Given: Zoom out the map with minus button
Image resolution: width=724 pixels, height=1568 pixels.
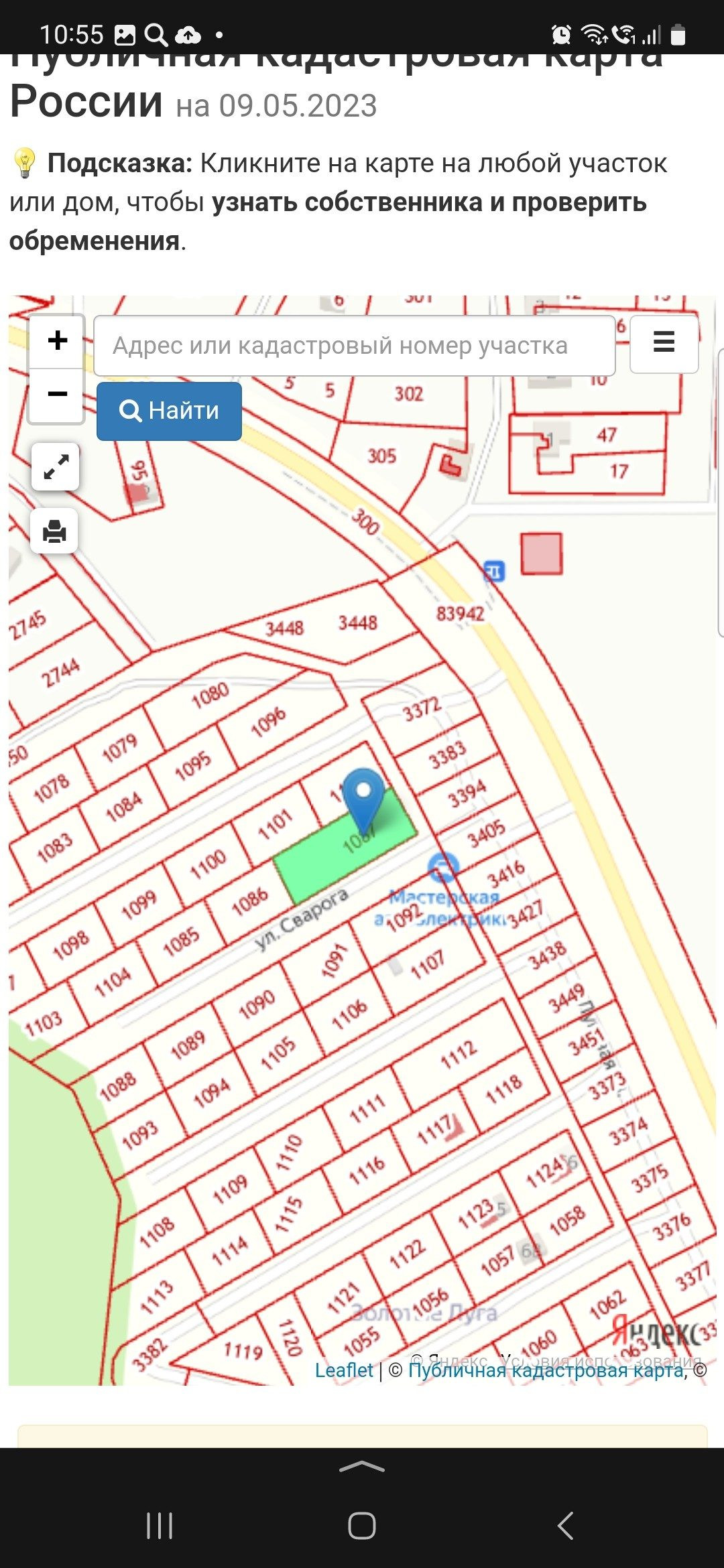Looking at the screenshot, I should (x=57, y=395).
